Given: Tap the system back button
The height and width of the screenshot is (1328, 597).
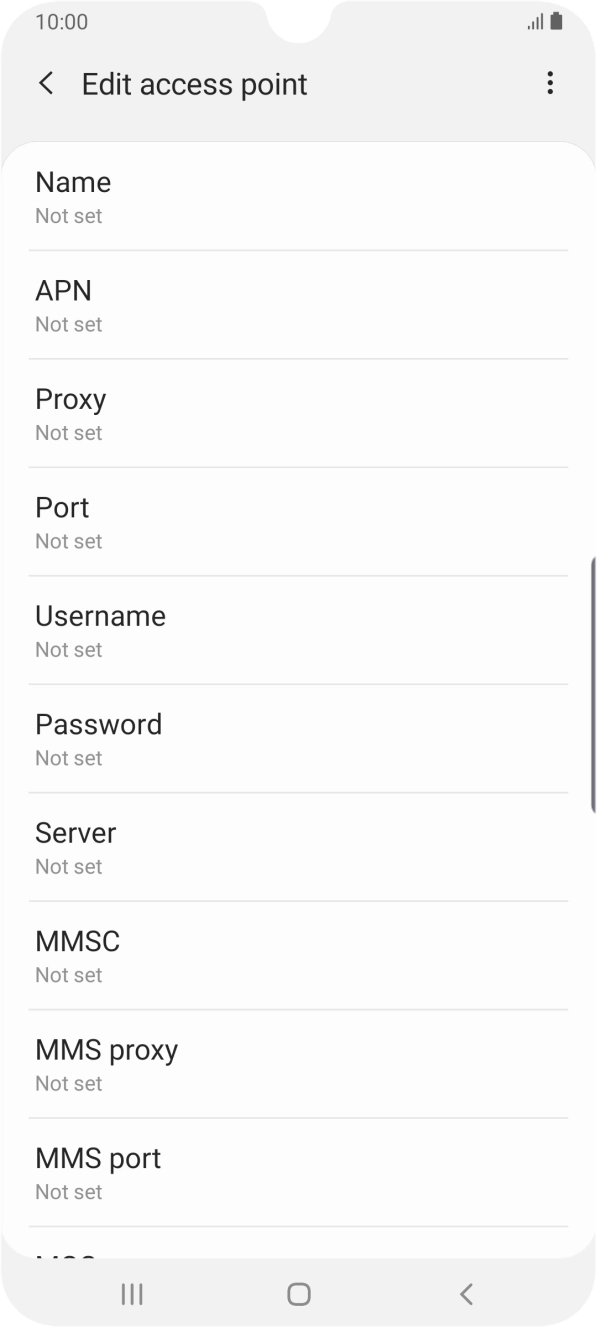Looking at the screenshot, I should click(465, 1294).
